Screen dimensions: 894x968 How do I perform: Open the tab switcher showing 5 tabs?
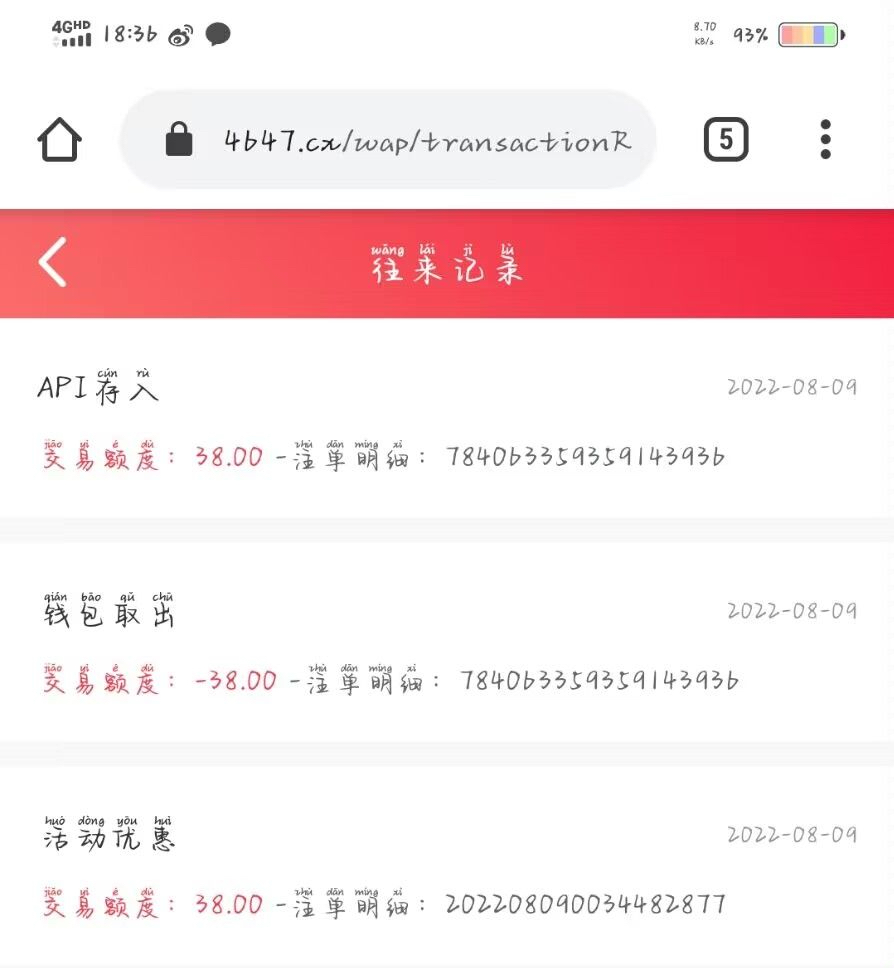point(726,140)
